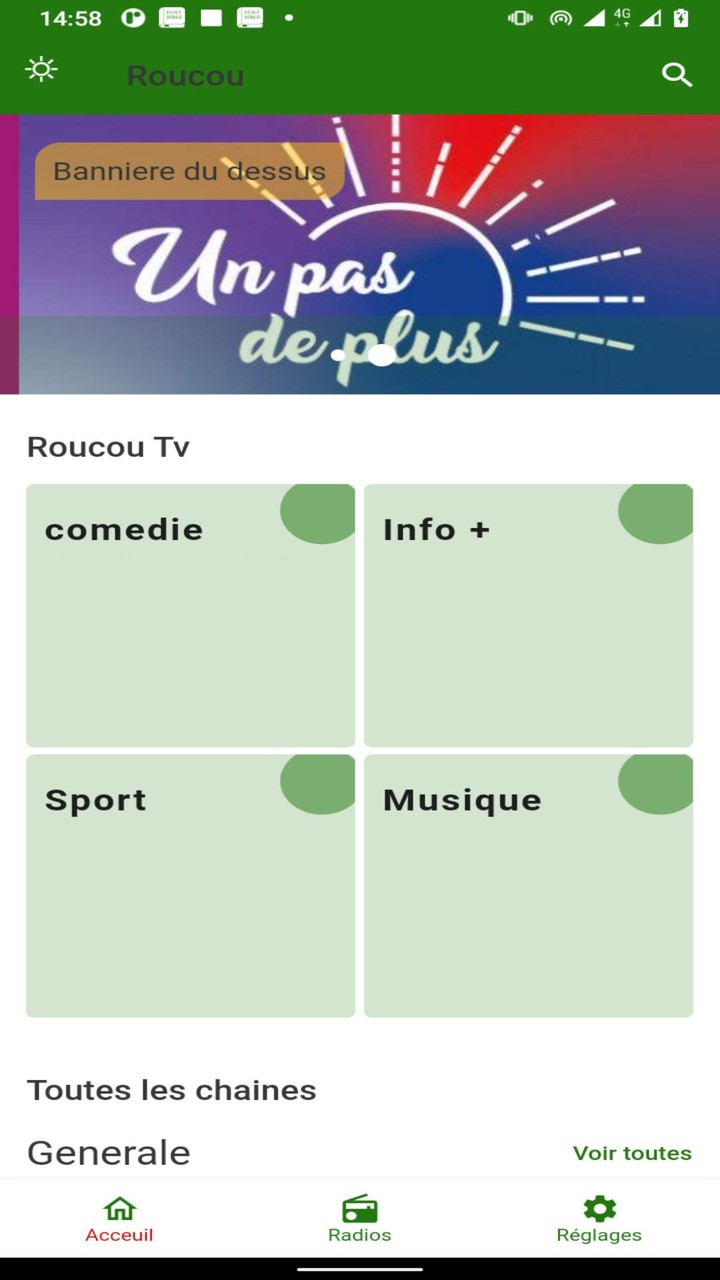
Task: Switch to the Radios tab
Action: 359,1220
